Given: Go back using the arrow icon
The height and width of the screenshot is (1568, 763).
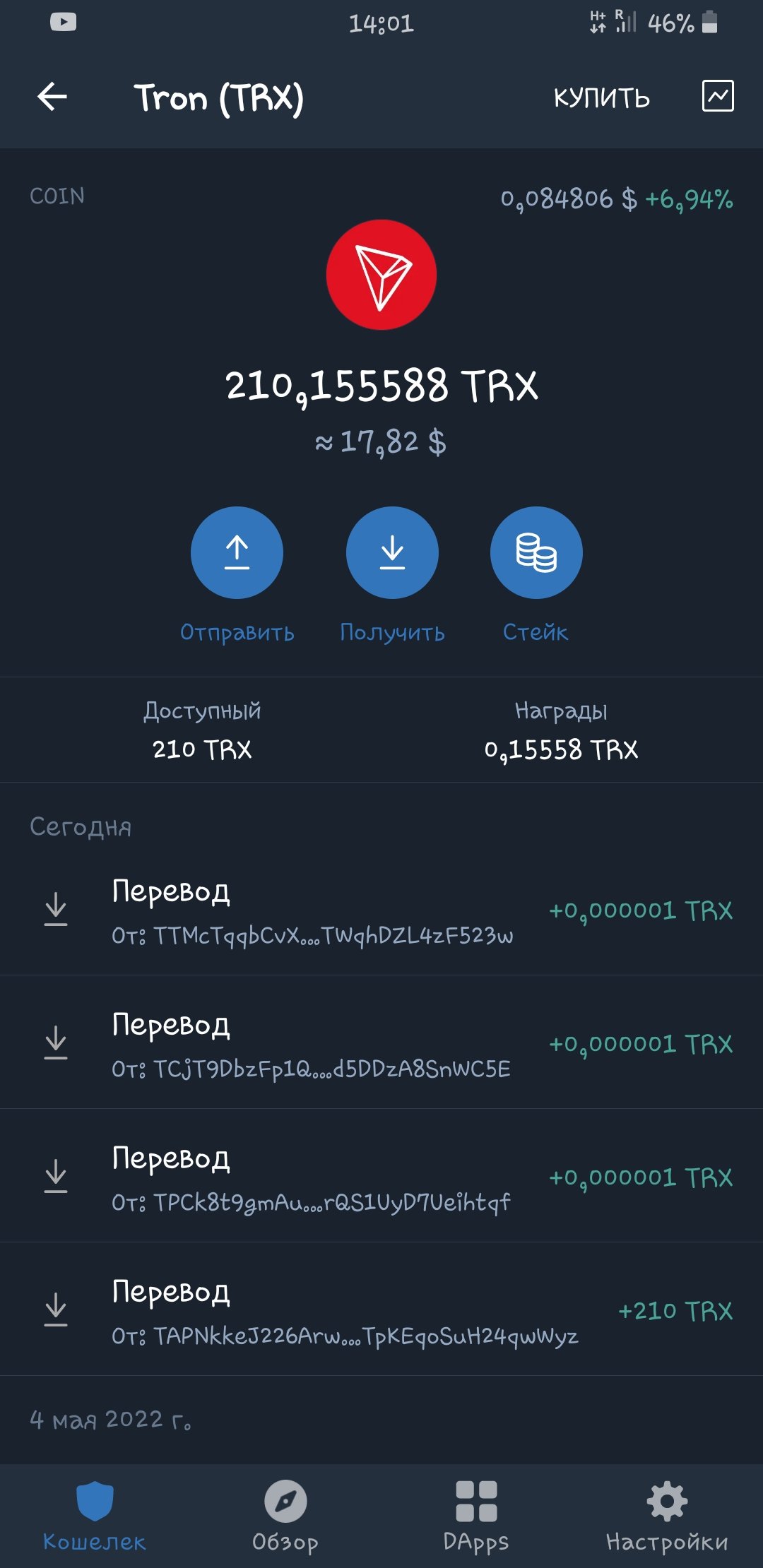Looking at the screenshot, I should pyautogui.click(x=52, y=97).
